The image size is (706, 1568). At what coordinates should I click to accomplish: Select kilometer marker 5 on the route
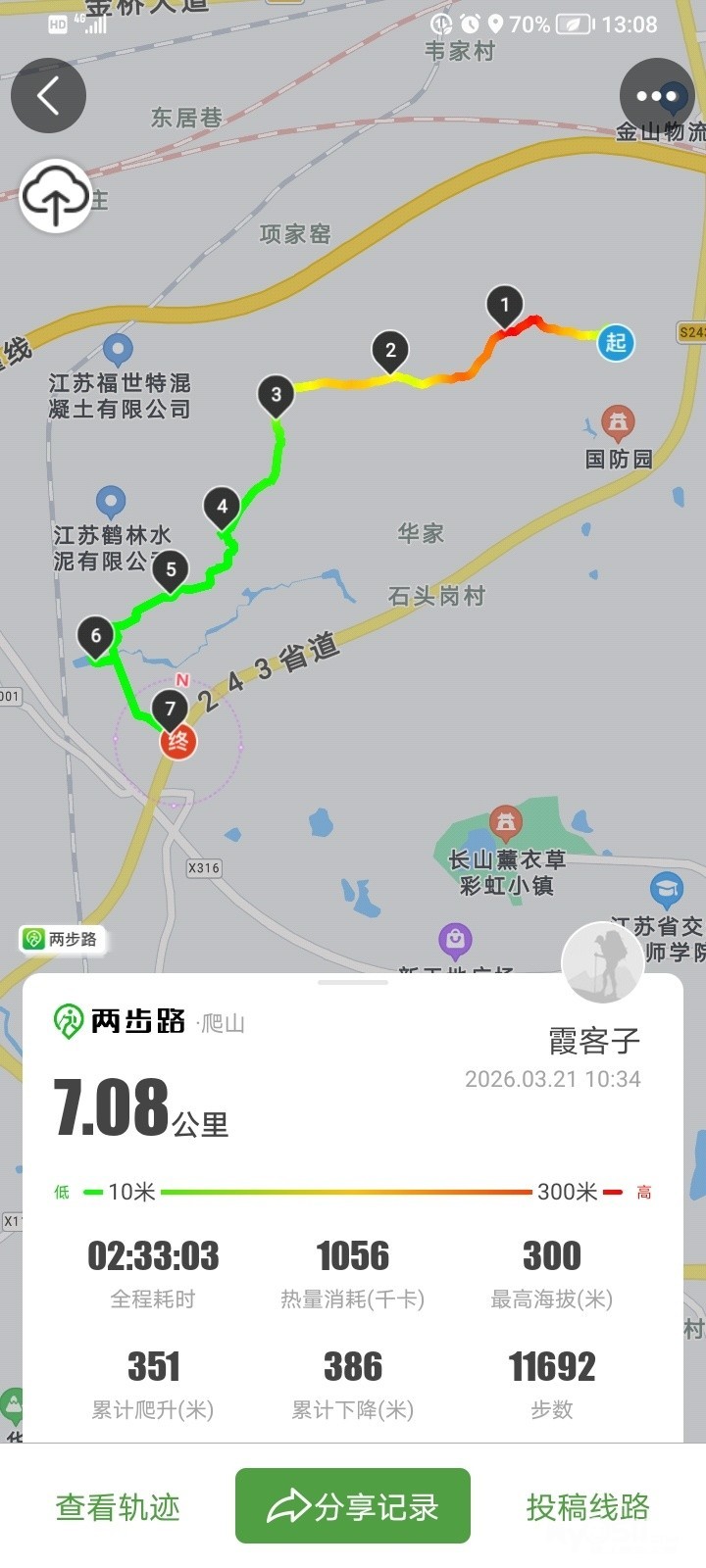click(171, 569)
